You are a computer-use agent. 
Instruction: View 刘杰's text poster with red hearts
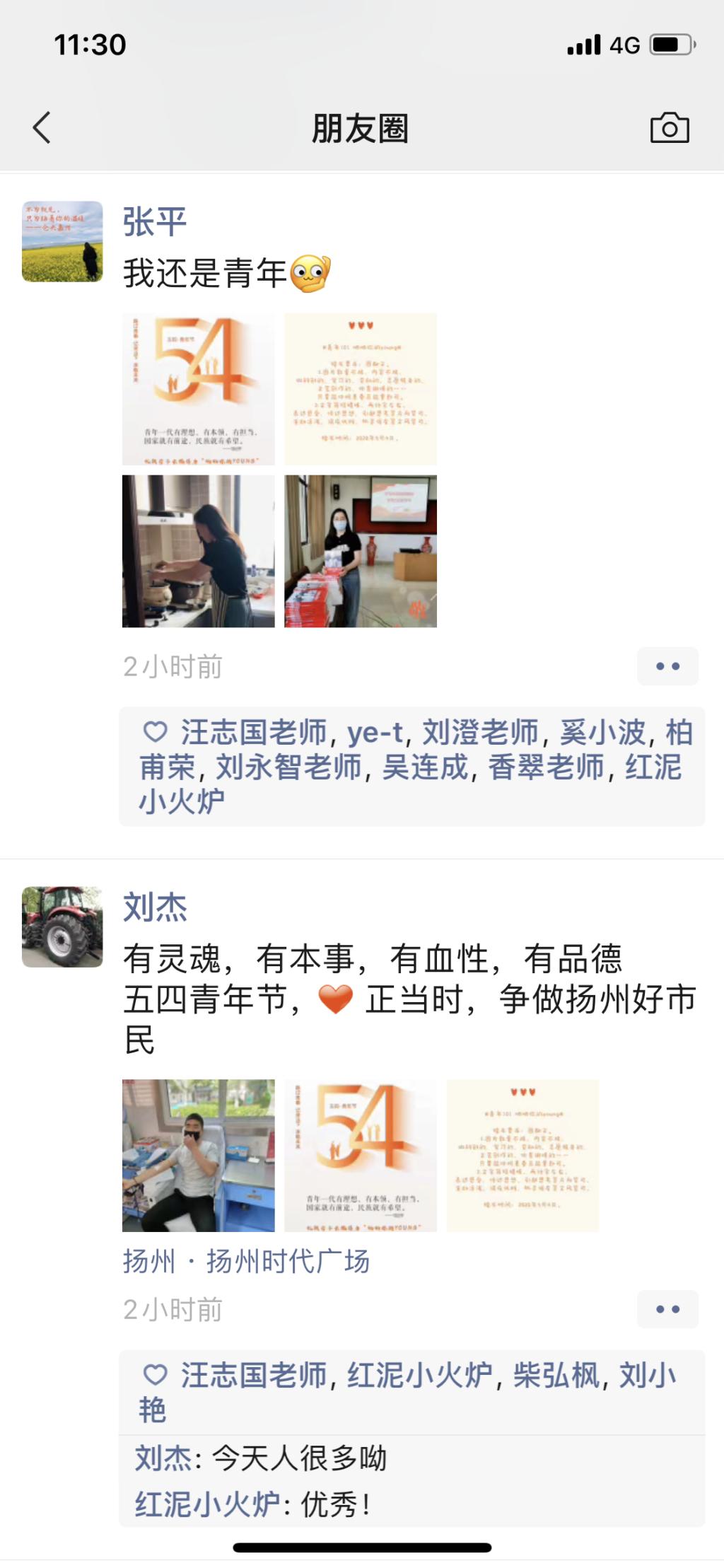(522, 1155)
